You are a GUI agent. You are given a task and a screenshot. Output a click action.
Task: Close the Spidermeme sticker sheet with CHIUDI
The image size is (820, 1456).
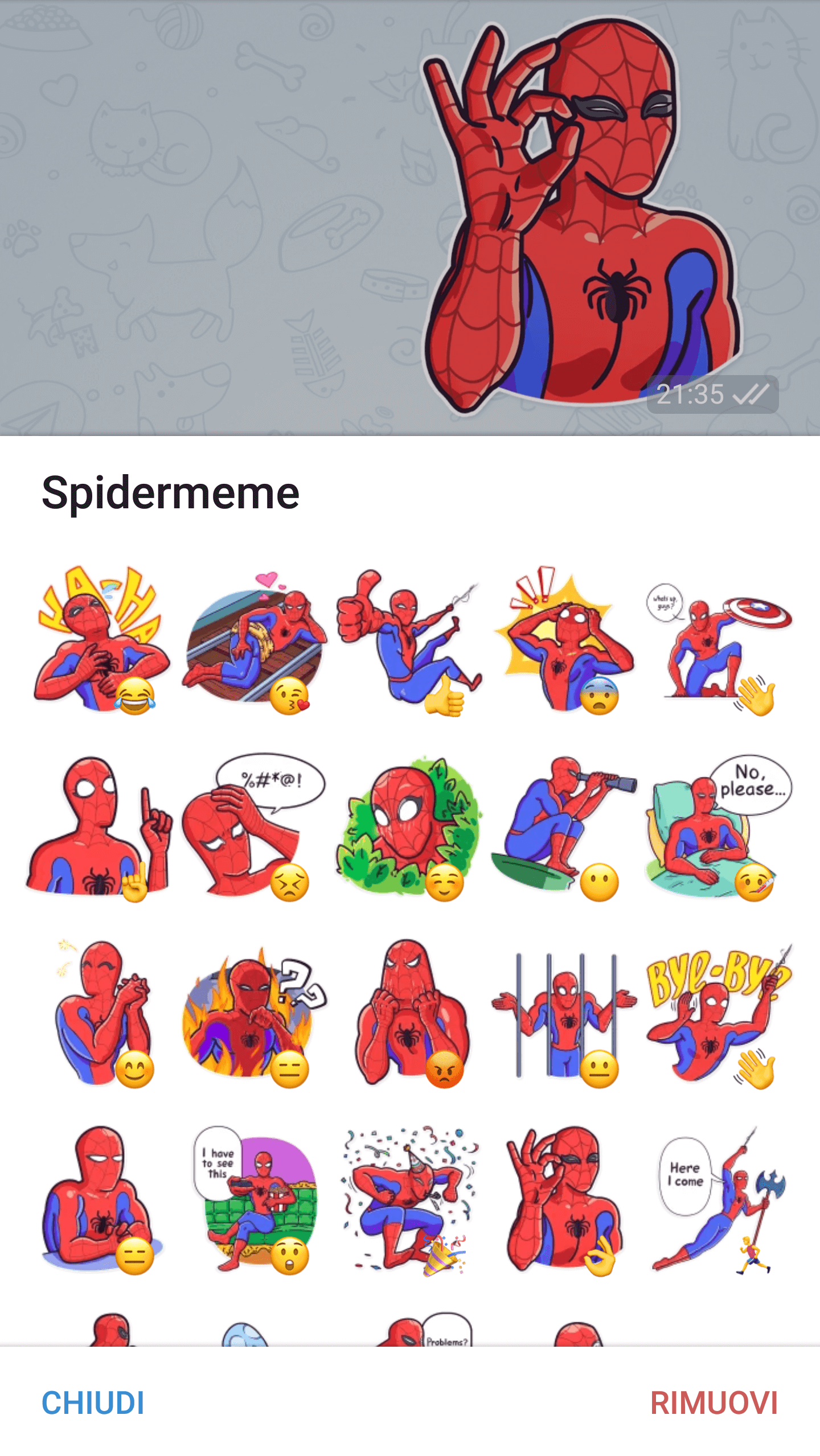point(93,1402)
